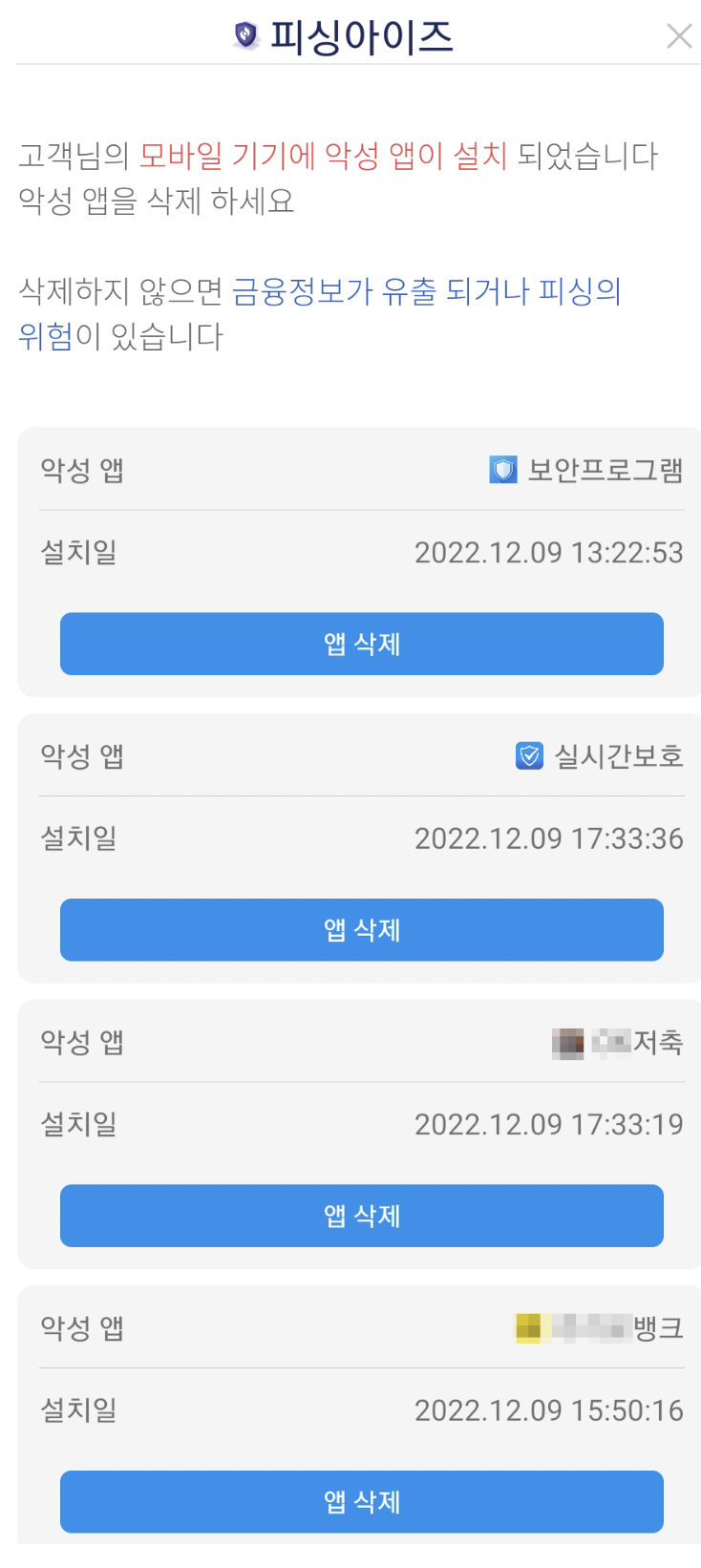The height and width of the screenshot is (1568, 701).
Task: Click the red 모바일 기기에 악성 앱이 설치 text
Action: pyautogui.click(x=320, y=158)
